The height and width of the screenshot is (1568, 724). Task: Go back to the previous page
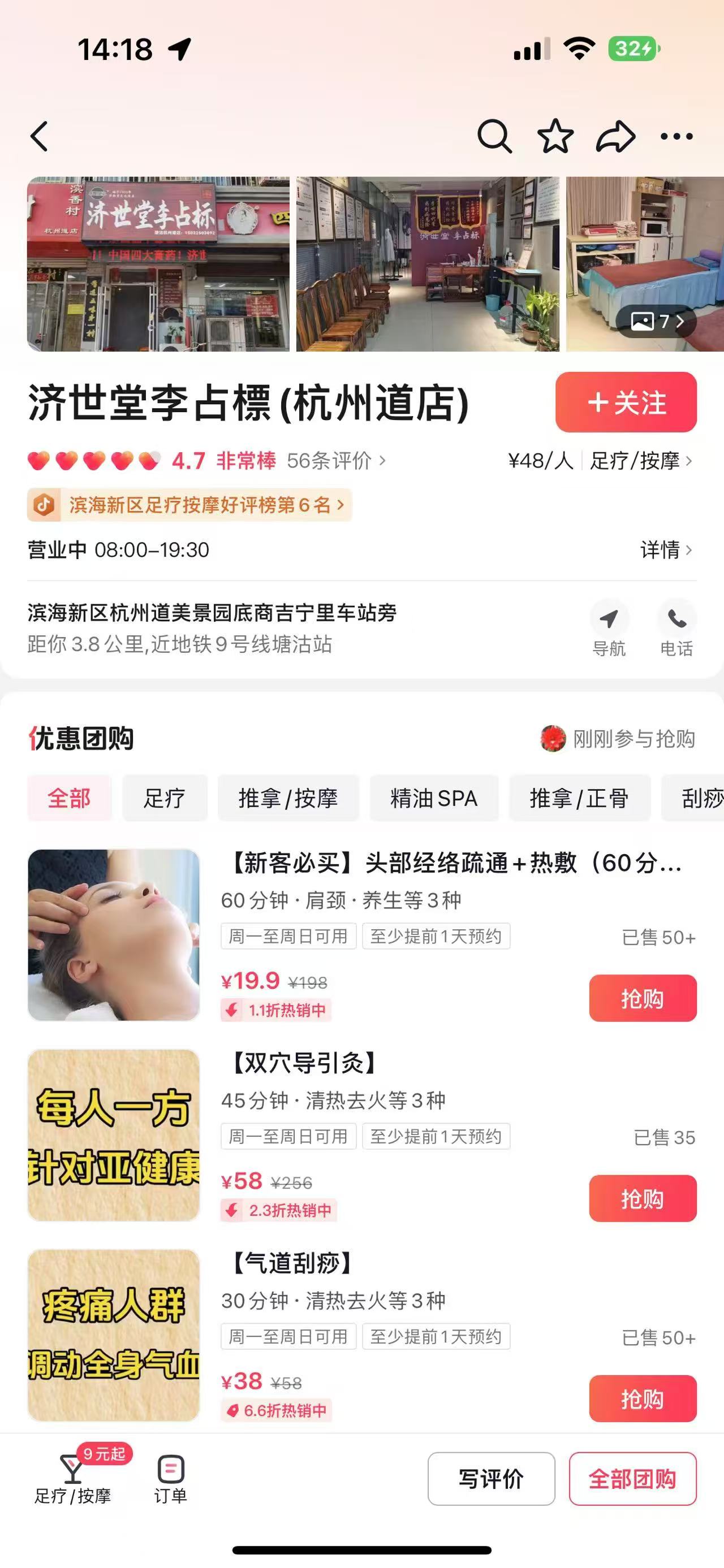(x=40, y=136)
